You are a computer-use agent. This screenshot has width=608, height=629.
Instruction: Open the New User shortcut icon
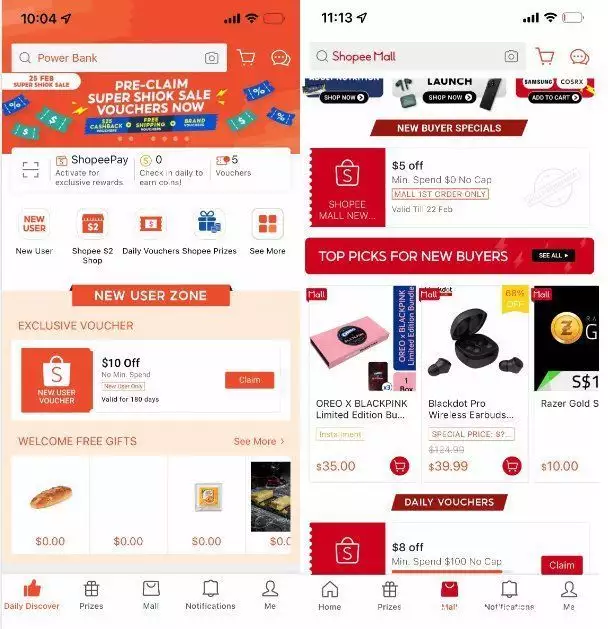[34, 224]
